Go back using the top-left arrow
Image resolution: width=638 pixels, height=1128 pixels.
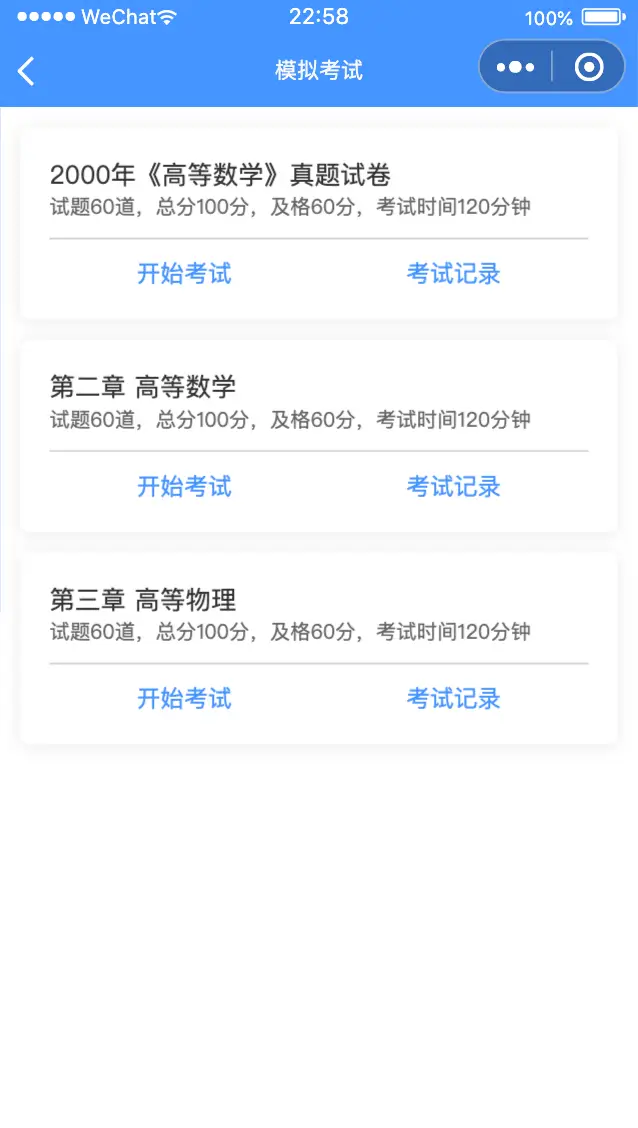tap(26, 71)
